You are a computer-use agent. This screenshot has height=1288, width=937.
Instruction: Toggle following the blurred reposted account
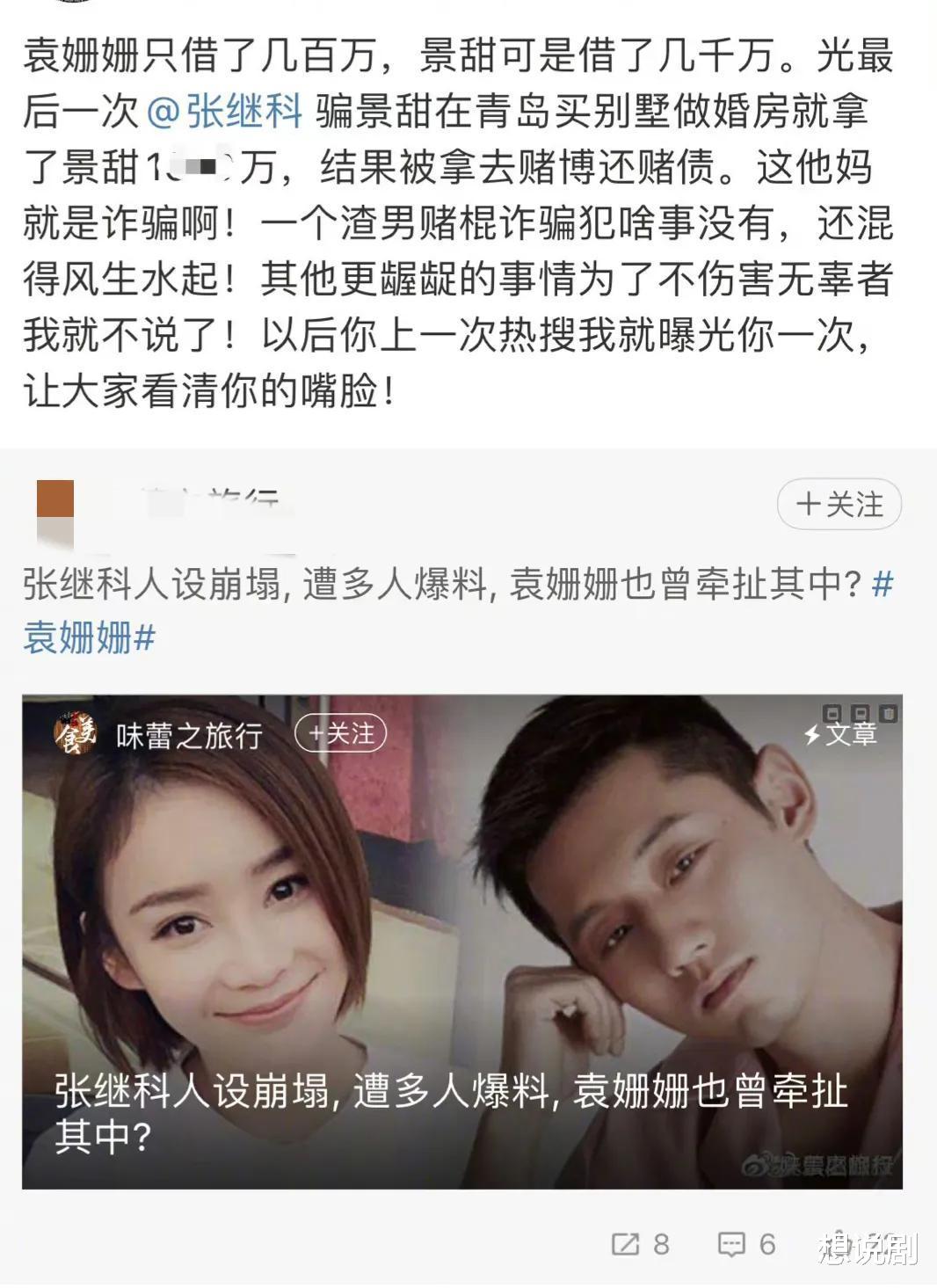point(838,505)
